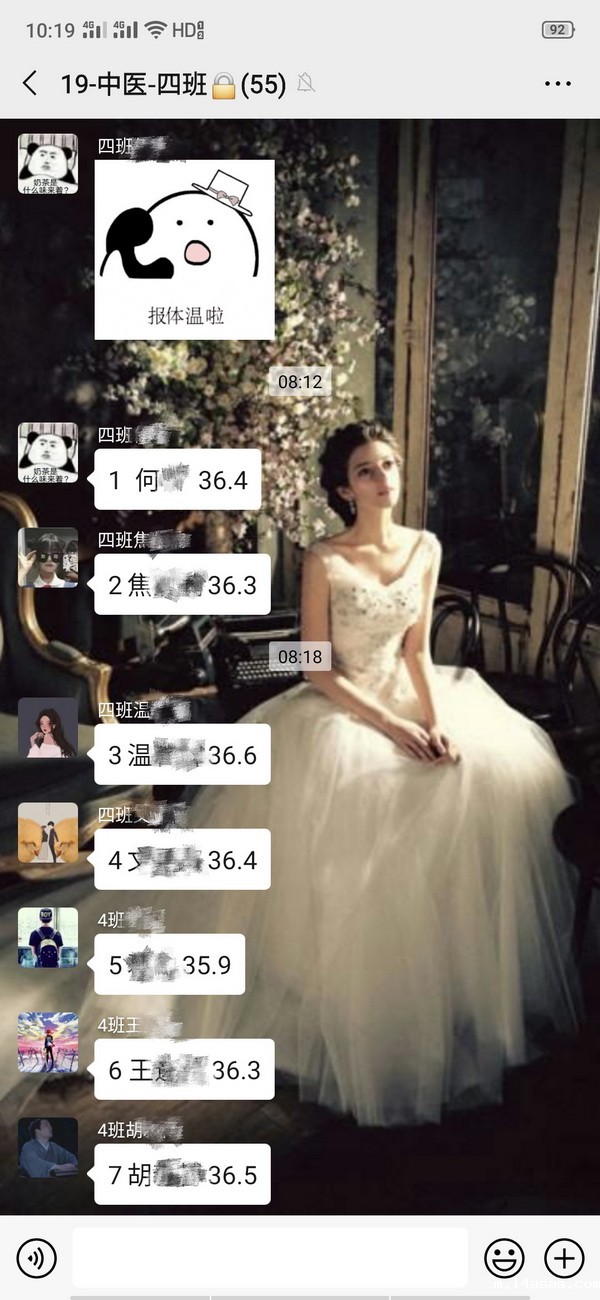Open avatar next to the 36.4 message numbered 4

click(x=48, y=832)
